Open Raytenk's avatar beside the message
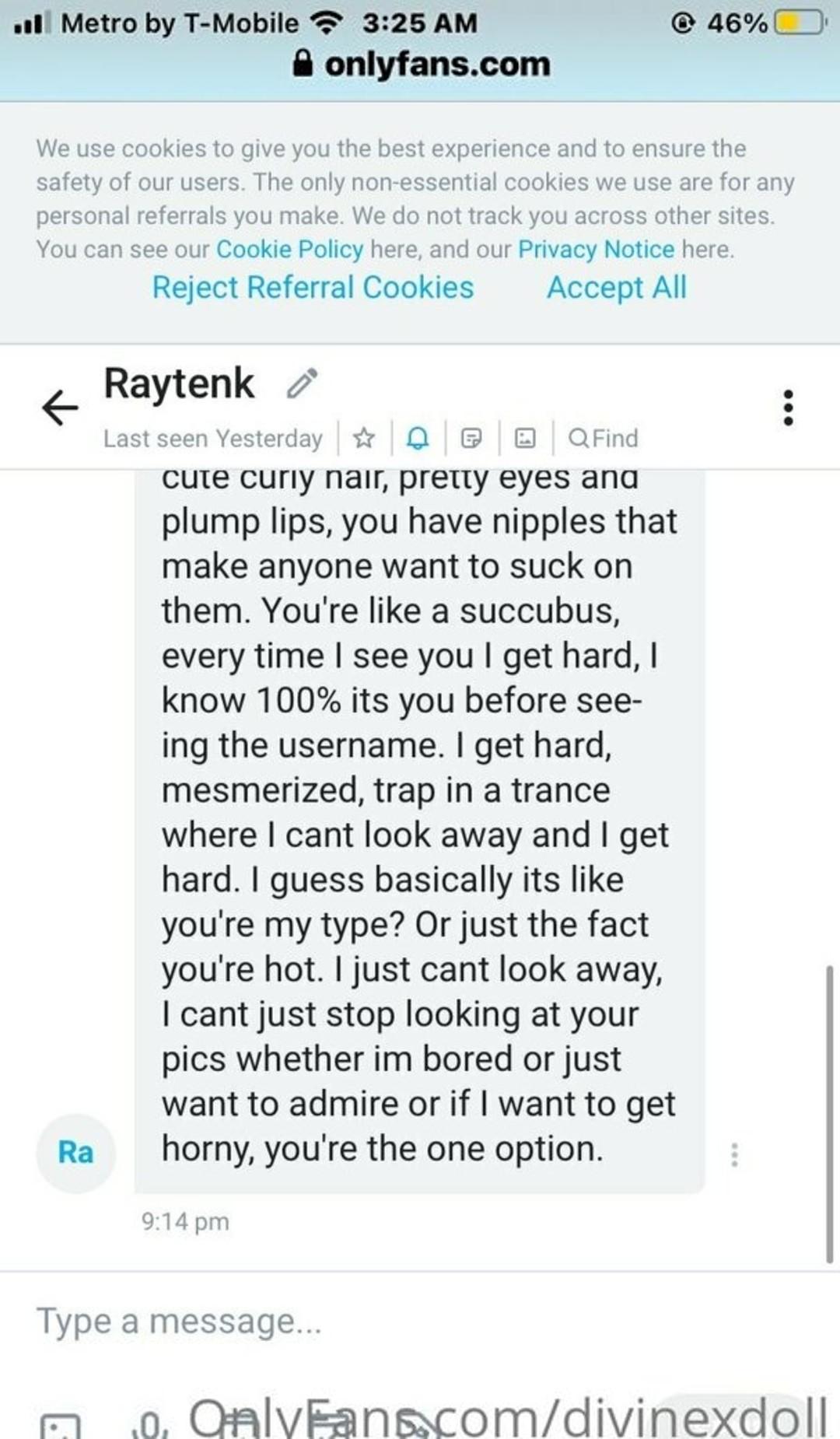The image size is (840, 1439). [x=75, y=1152]
